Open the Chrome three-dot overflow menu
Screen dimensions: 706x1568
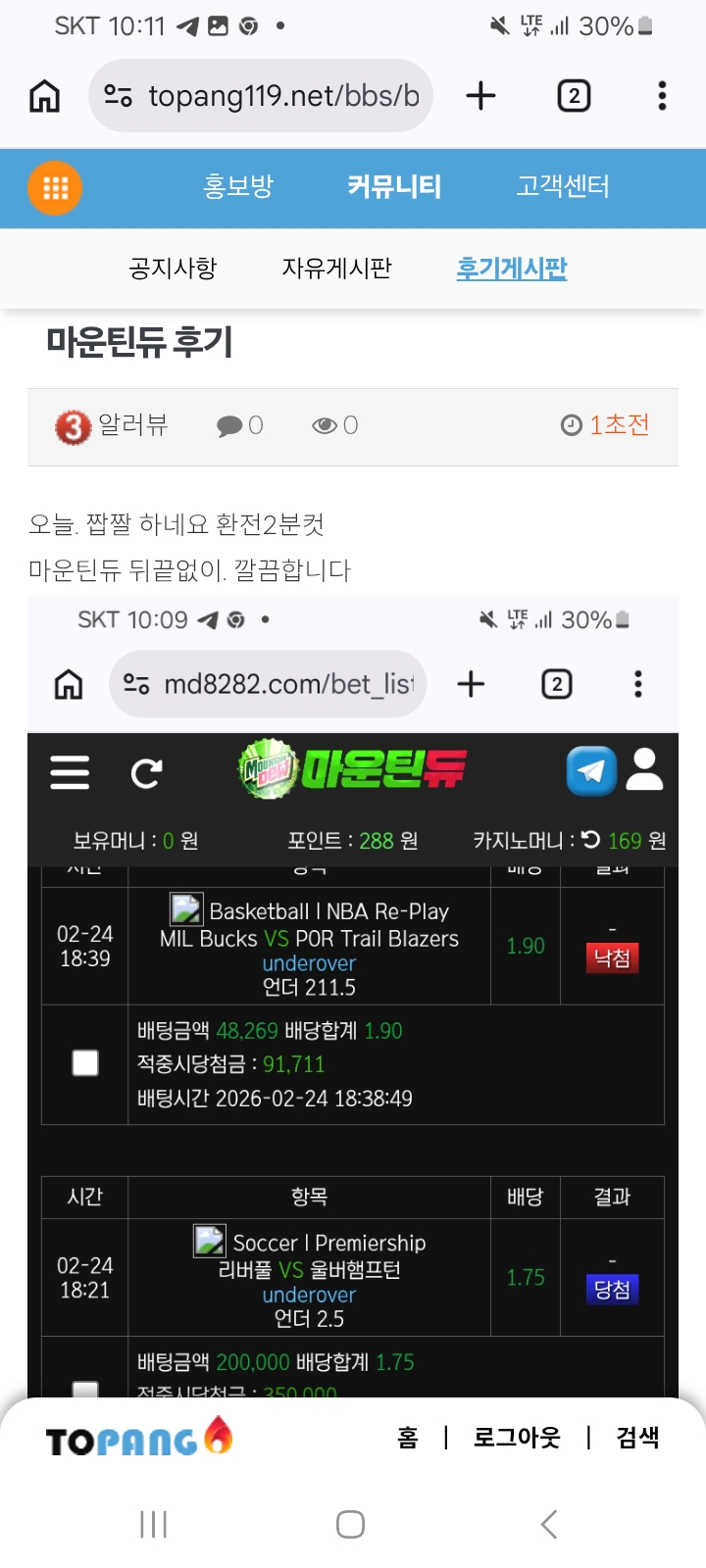click(663, 96)
